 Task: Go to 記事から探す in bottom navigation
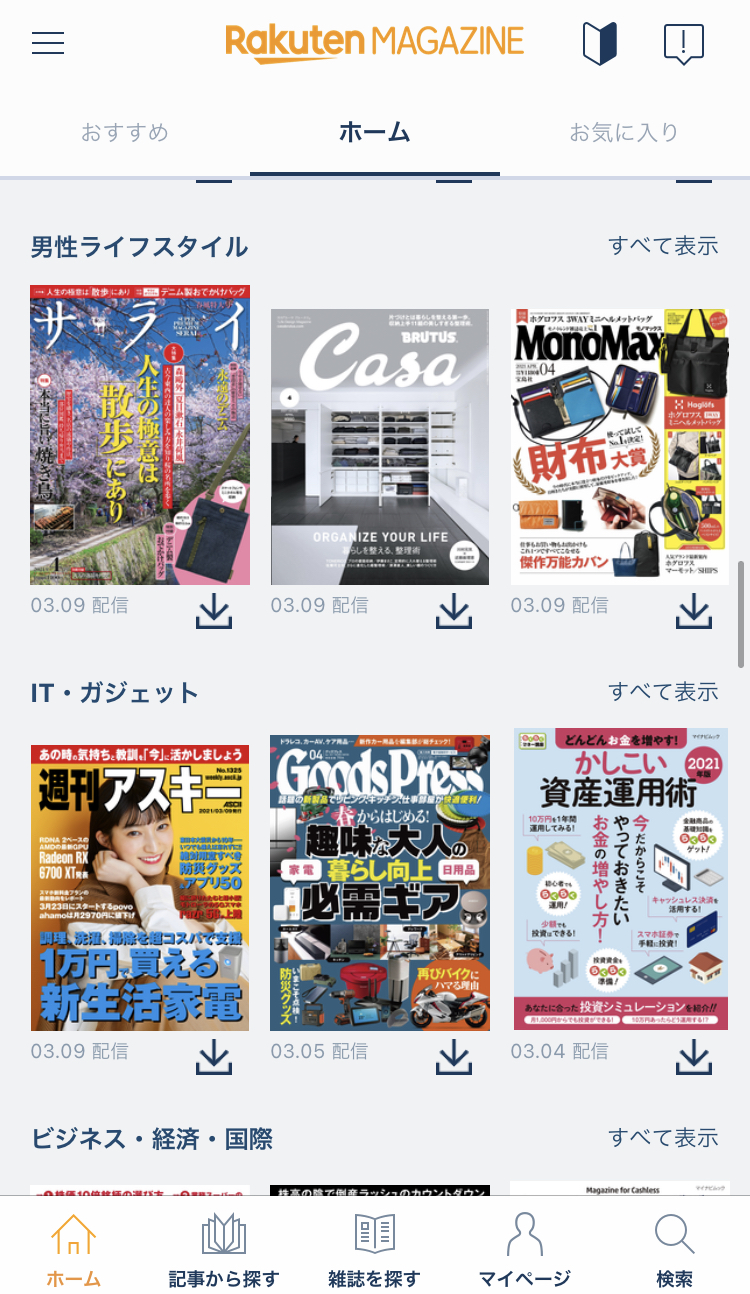click(x=224, y=1250)
